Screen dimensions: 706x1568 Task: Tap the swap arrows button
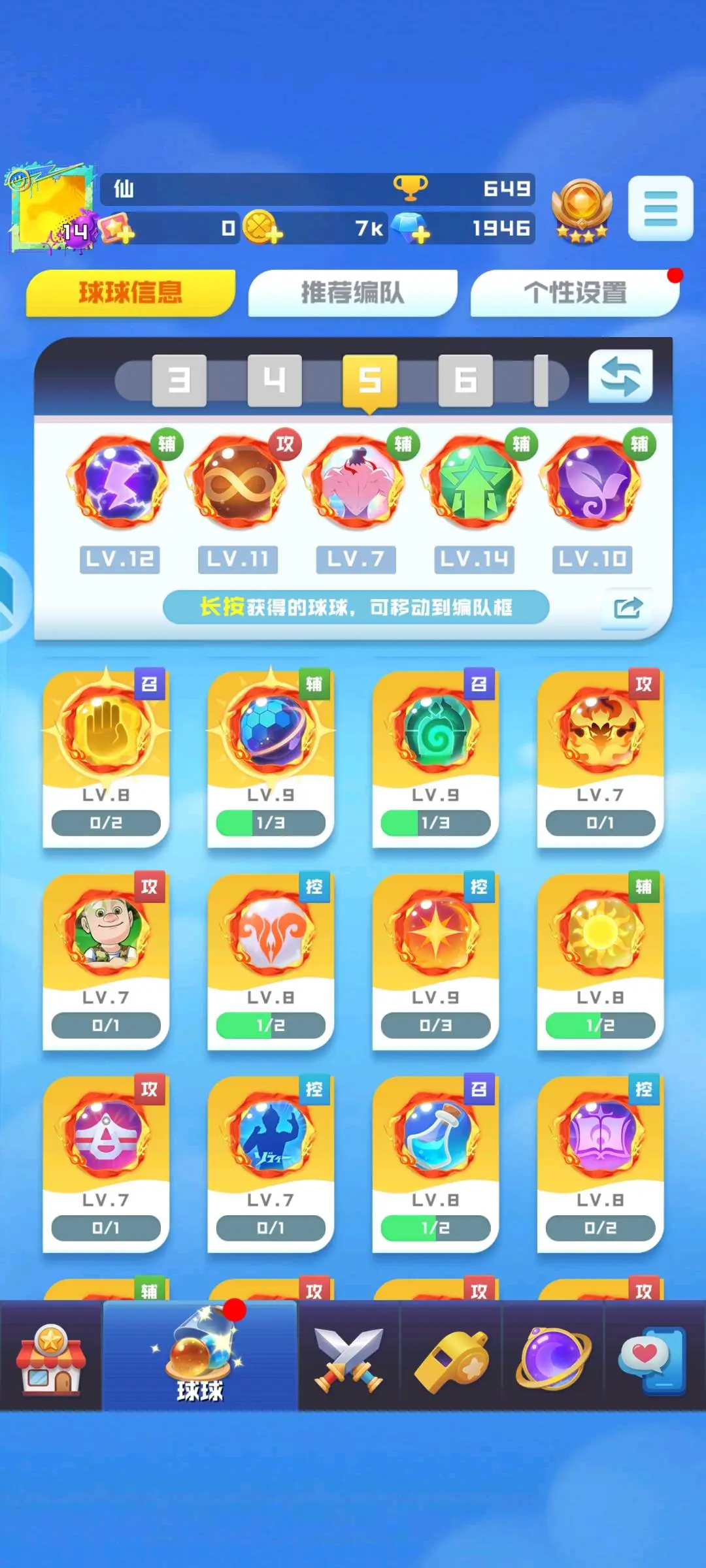coord(620,376)
